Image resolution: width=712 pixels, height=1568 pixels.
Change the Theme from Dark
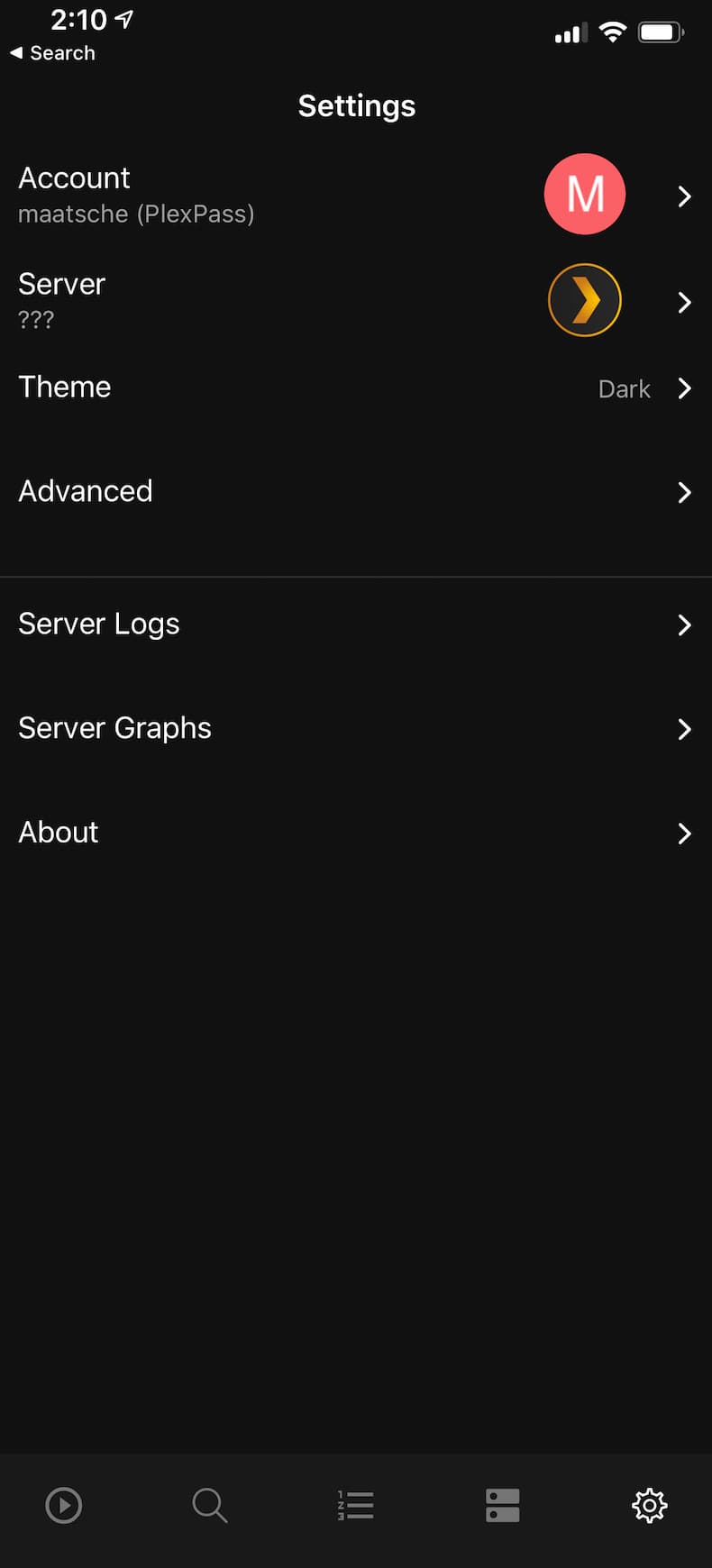pyautogui.click(x=356, y=388)
